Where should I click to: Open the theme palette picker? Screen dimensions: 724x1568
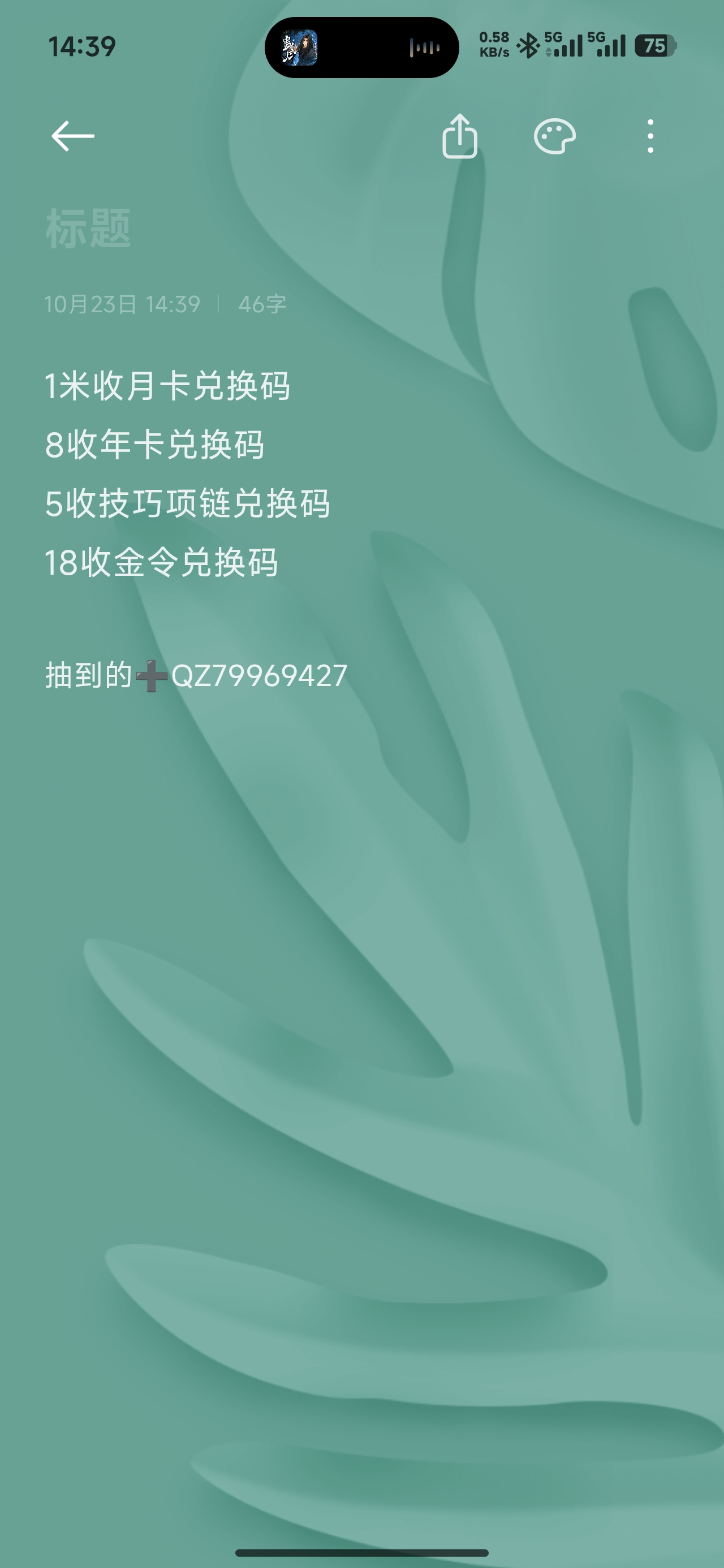click(x=555, y=136)
